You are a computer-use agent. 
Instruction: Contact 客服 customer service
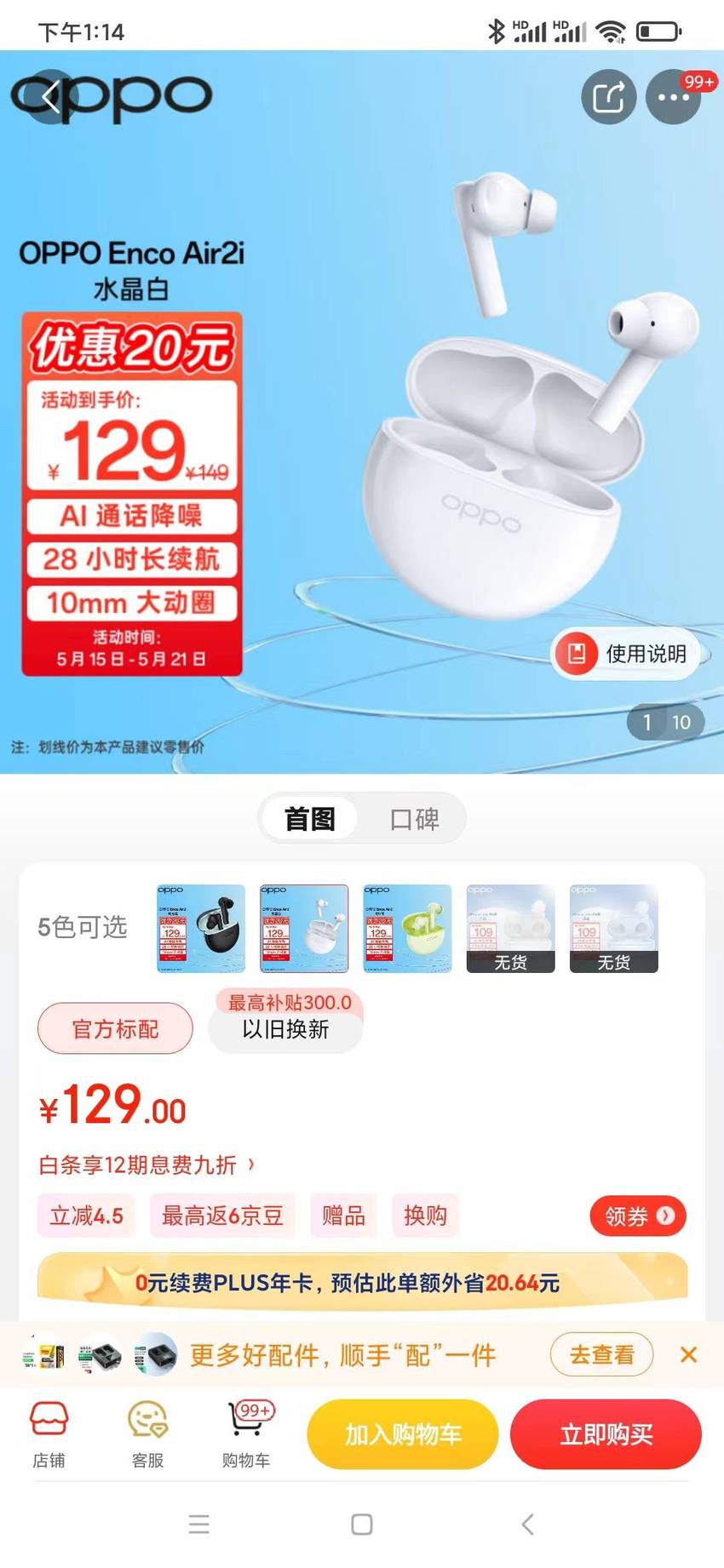tap(147, 1435)
